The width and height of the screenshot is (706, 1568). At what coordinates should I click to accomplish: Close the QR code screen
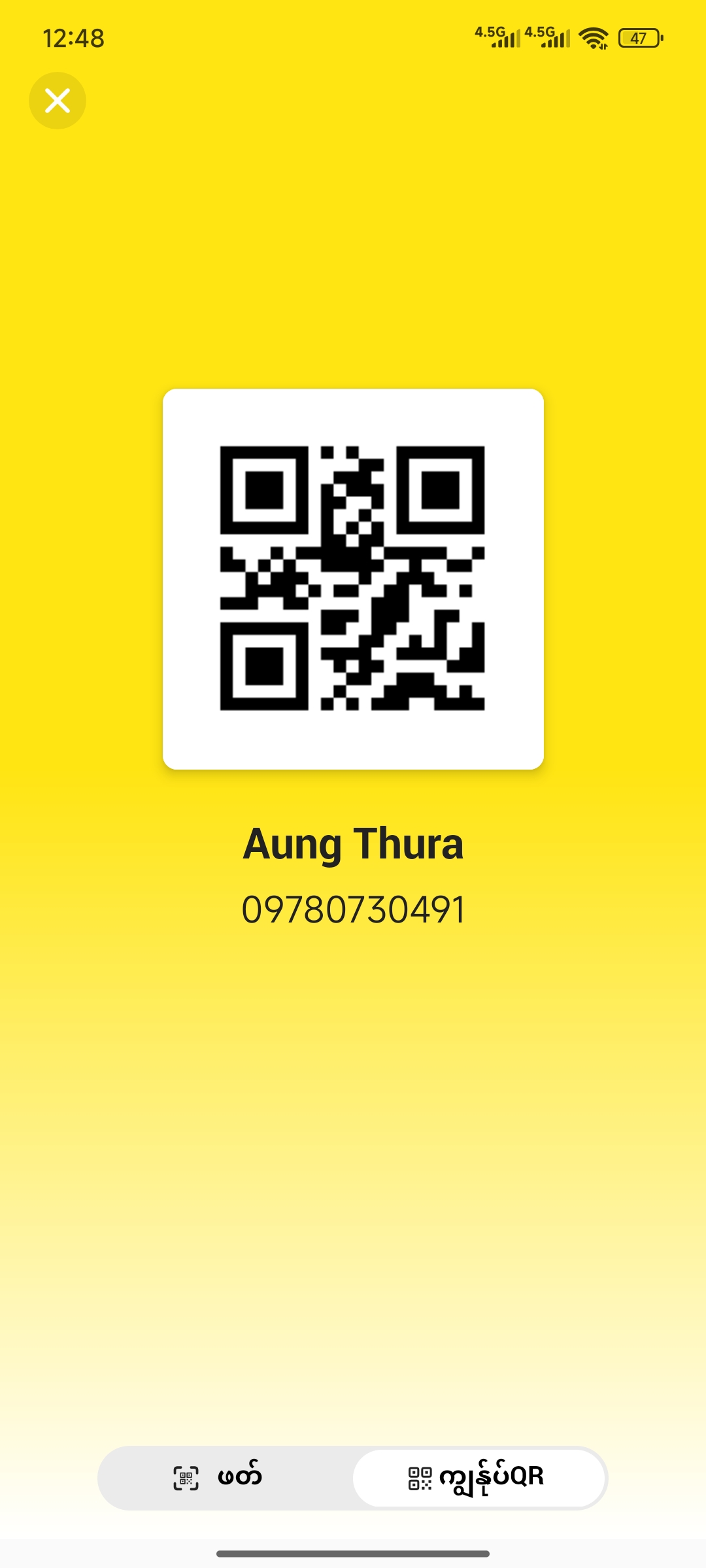[x=58, y=101]
